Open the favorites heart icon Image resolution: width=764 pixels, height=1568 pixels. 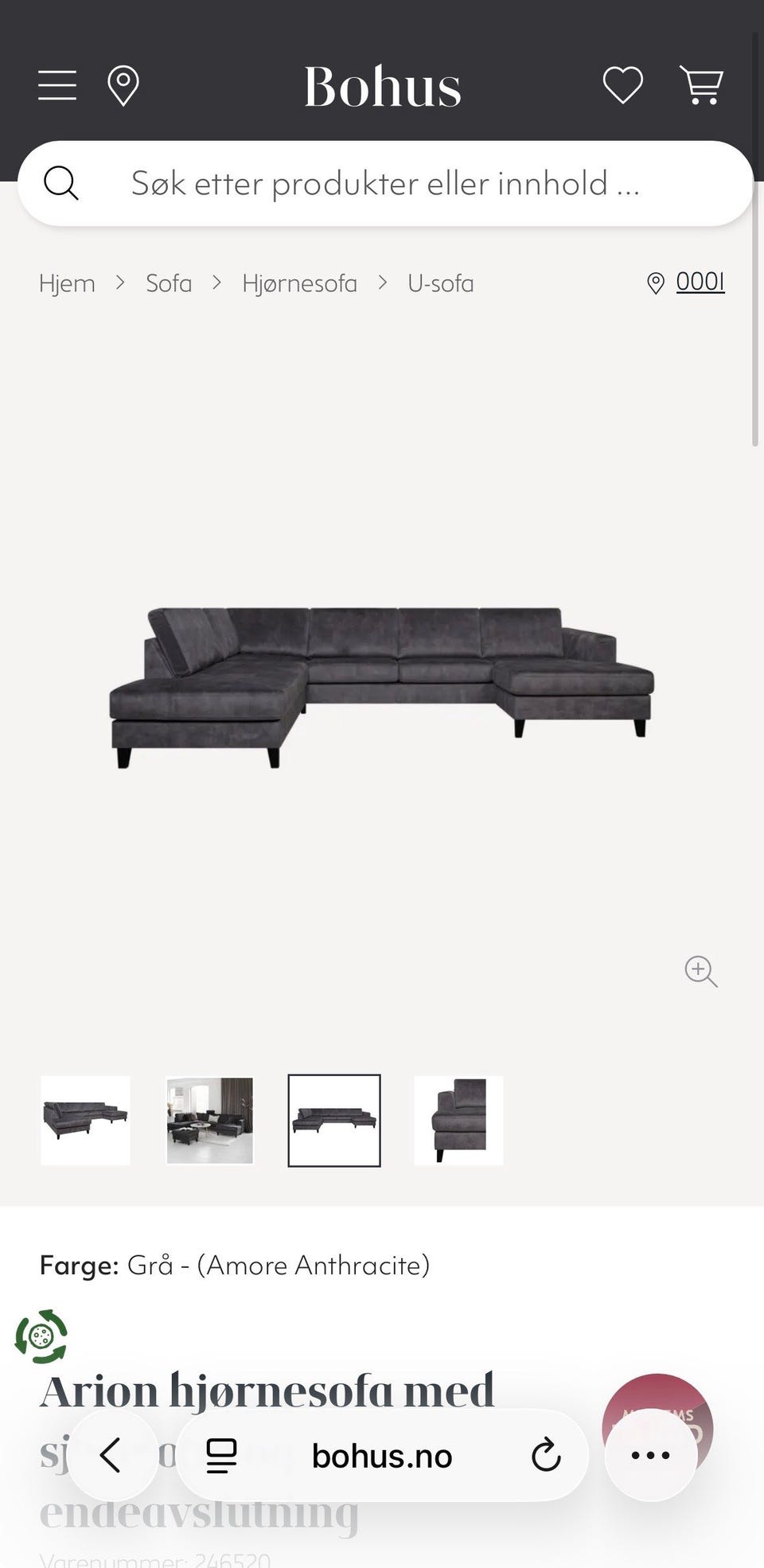point(622,85)
